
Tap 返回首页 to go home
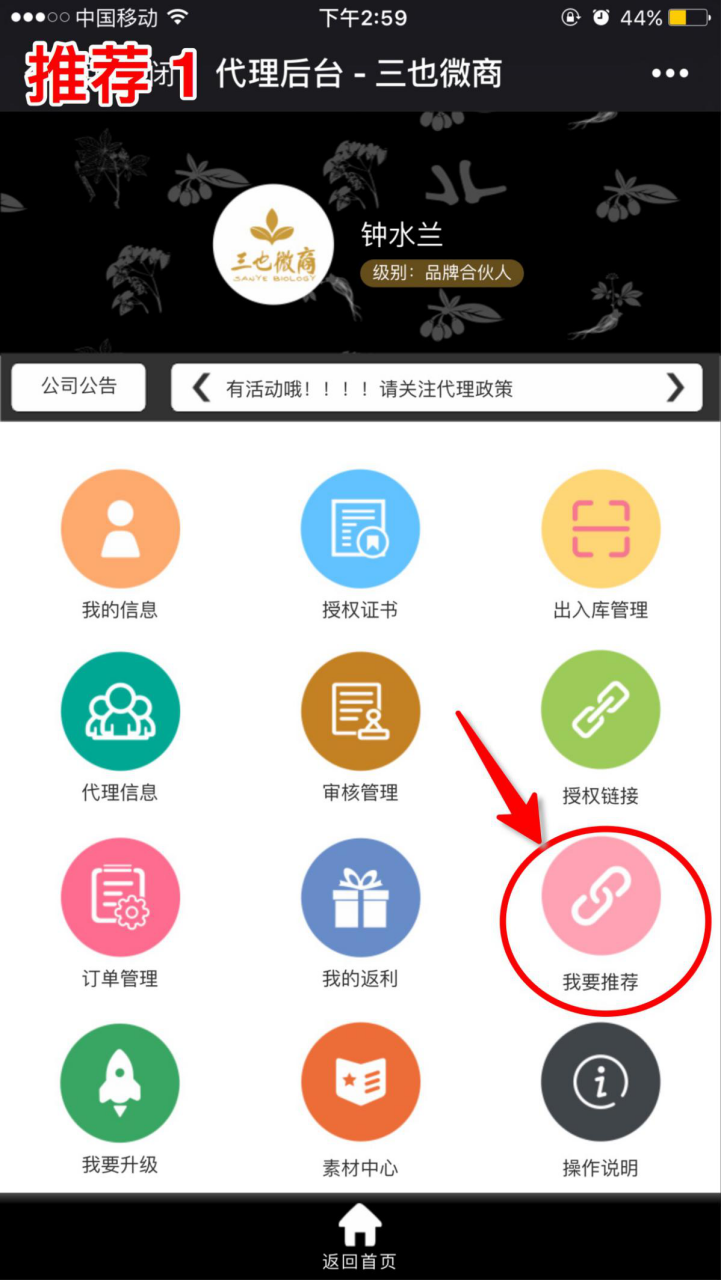click(x=360, y=1236)
